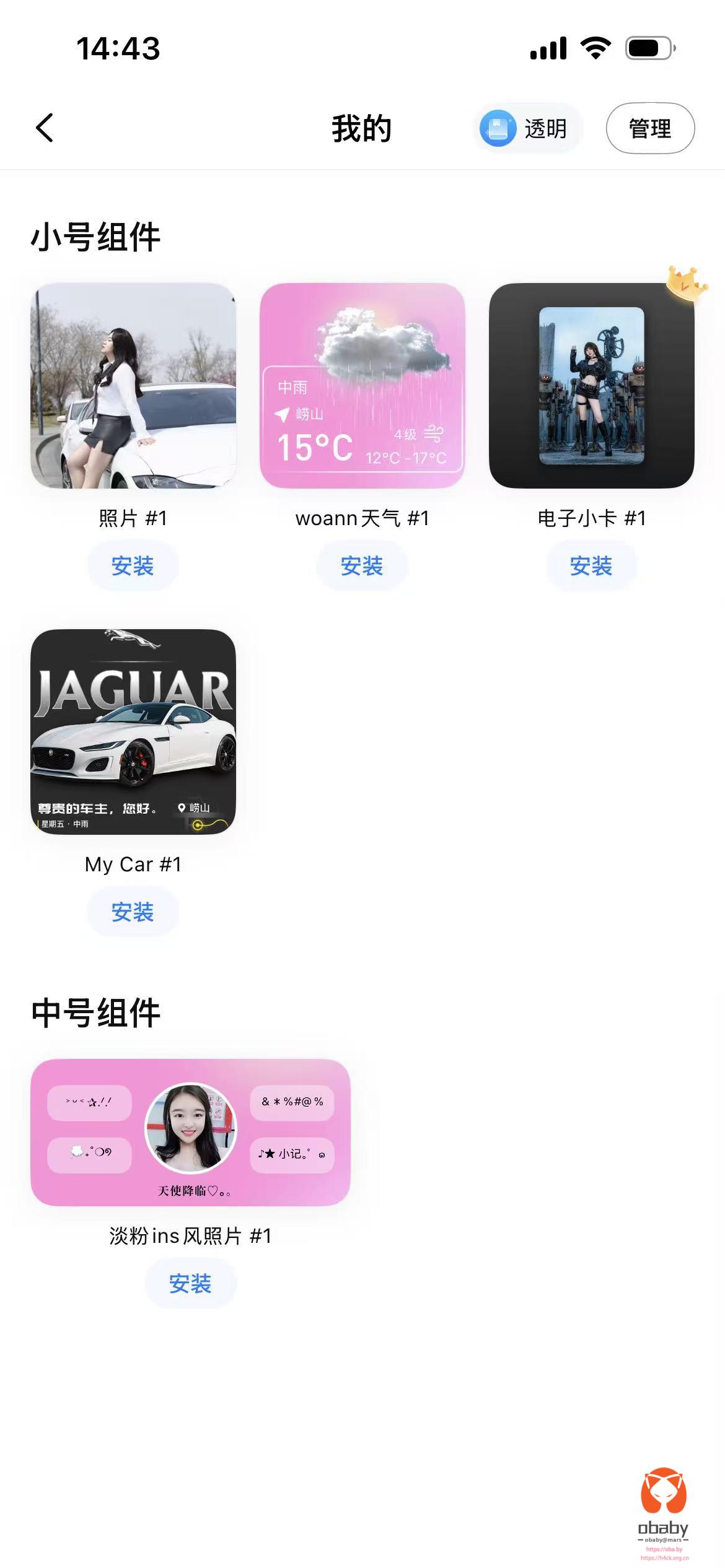
Task: Install the woann天气 #1 widget
Action: [362, 565]
